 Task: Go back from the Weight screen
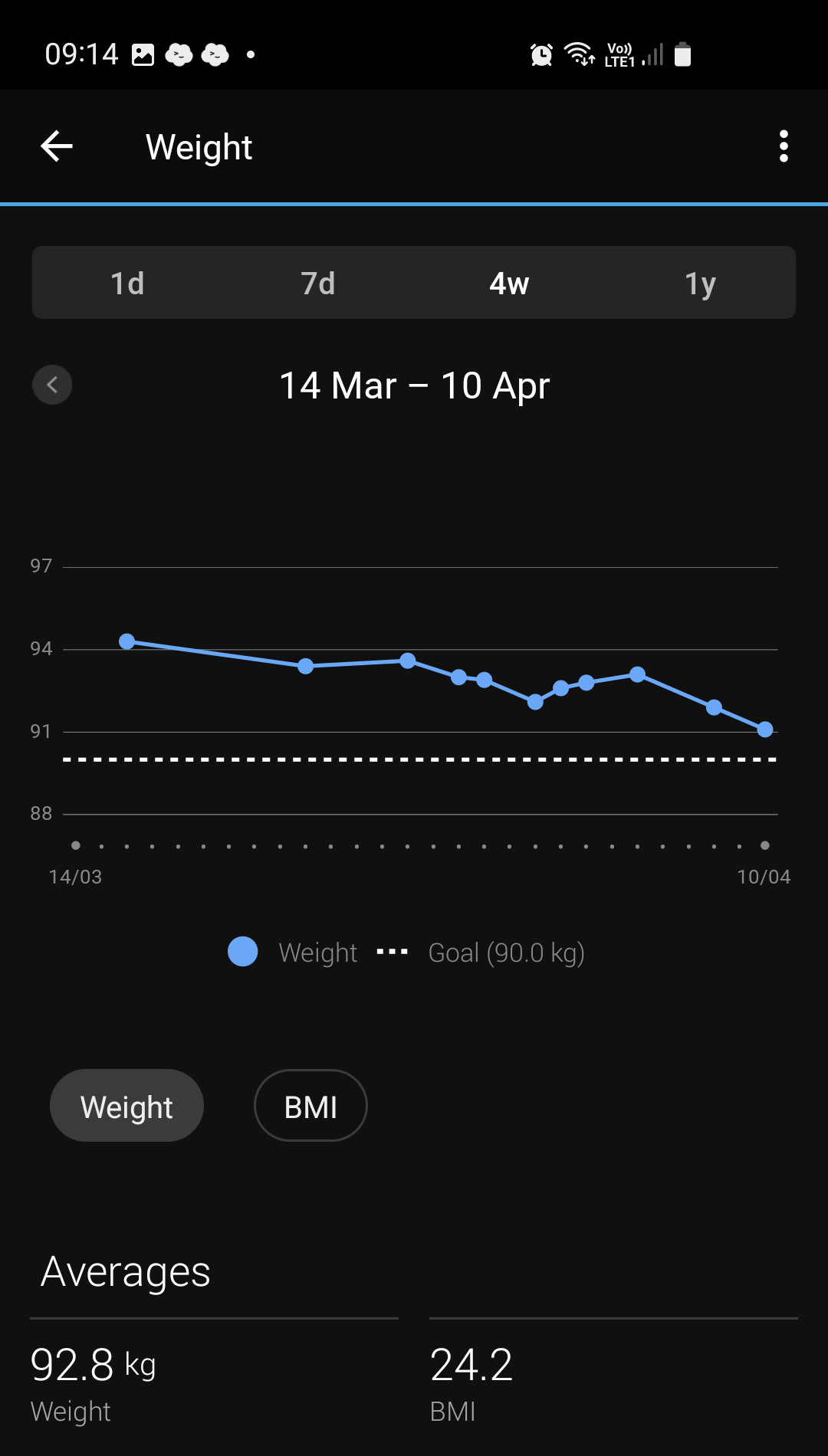(x=57, y=146)
